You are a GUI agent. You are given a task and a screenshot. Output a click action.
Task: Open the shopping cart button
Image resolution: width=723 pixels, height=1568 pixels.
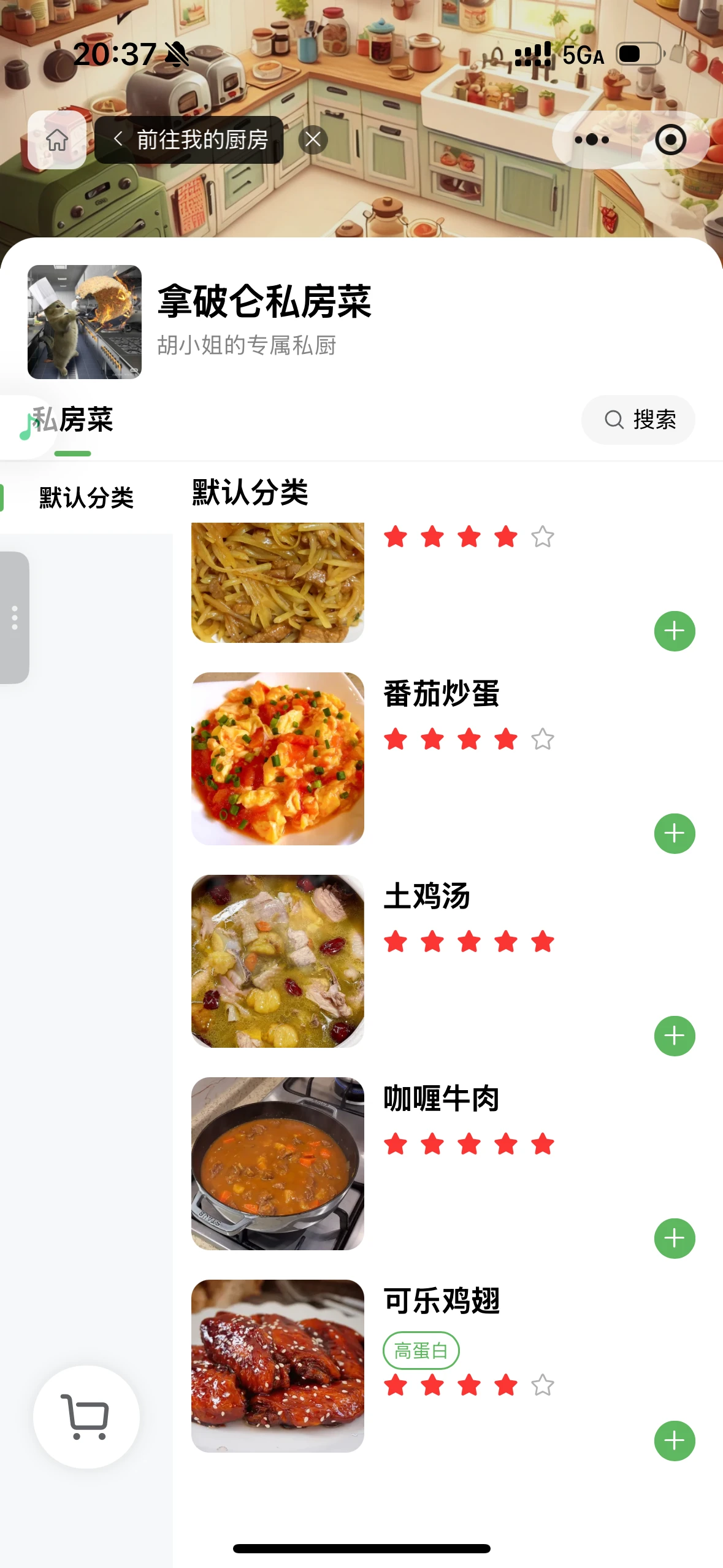(86, 1417)
